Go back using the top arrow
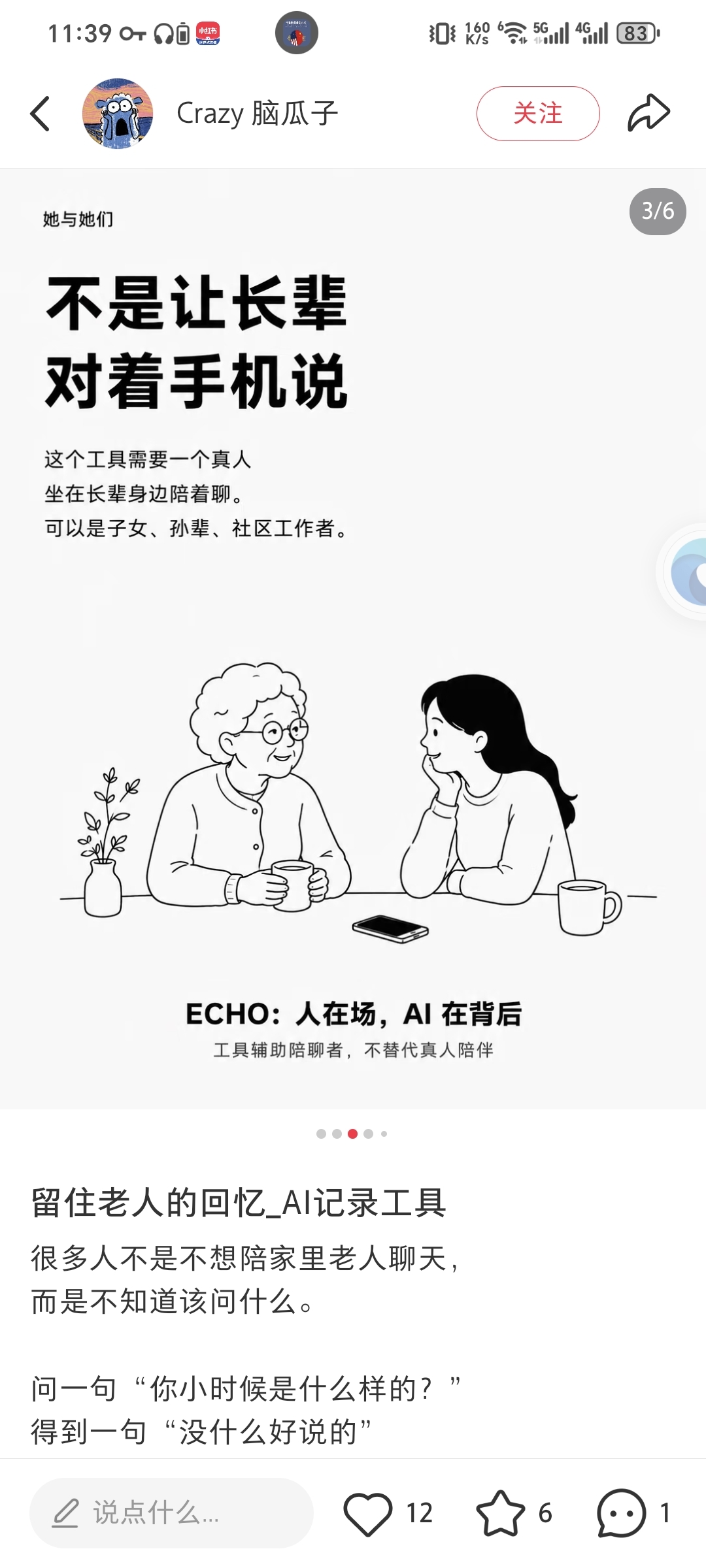The image size is (706, 1568). [x=41, y=114]
